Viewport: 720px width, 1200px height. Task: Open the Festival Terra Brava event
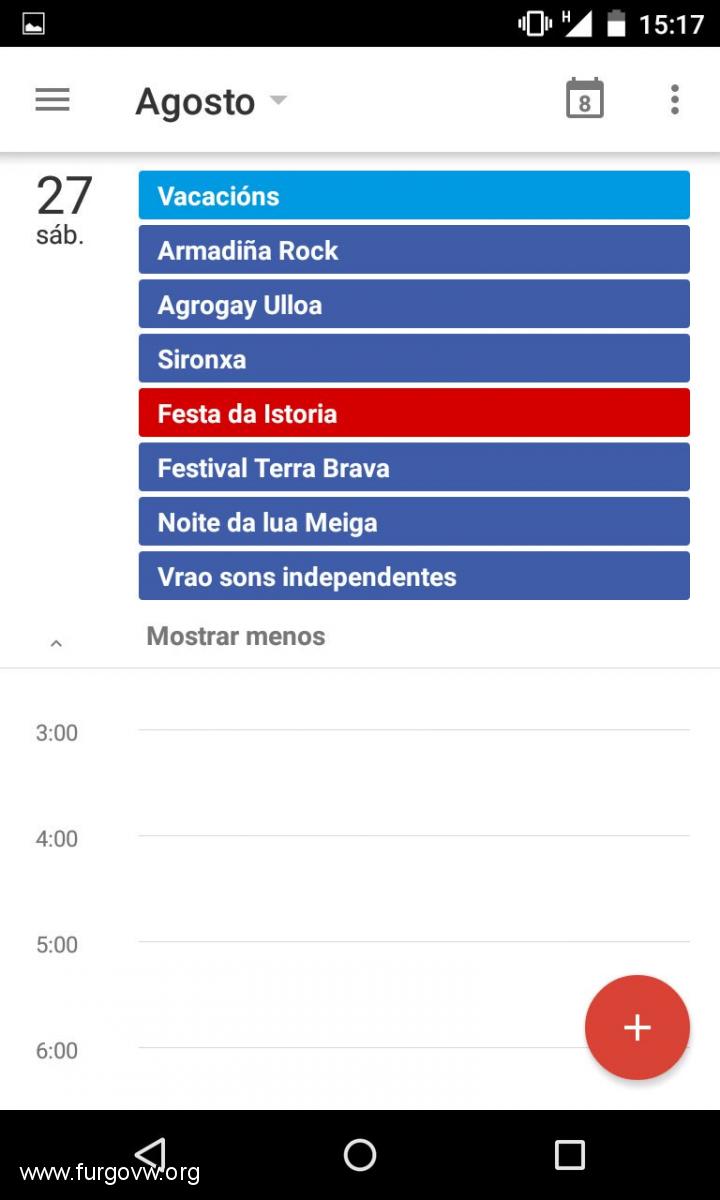coord(414,467)
